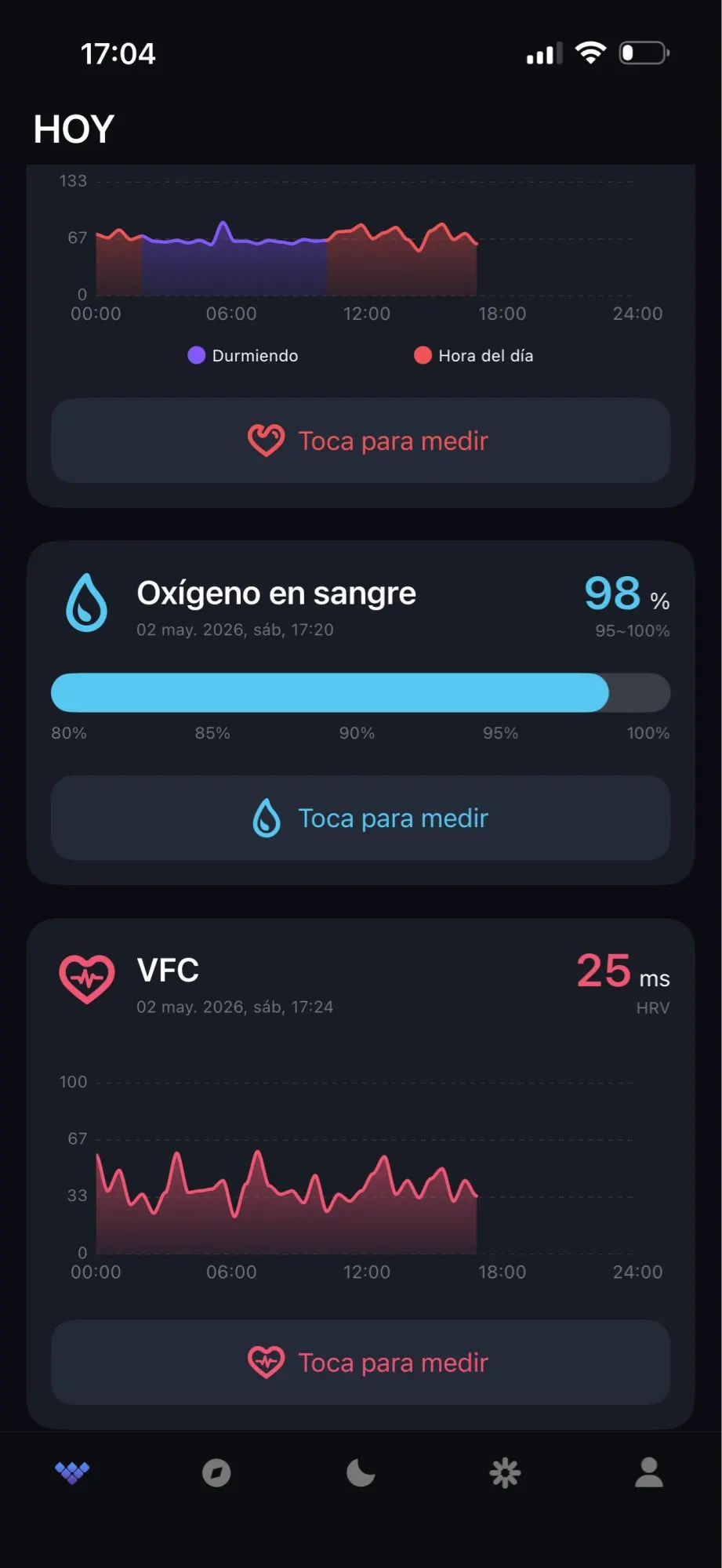This screenshot has width=722, height=1568.
Task: Tap the heart rate 'Toca para medir' button
Action: coord(361,441)
